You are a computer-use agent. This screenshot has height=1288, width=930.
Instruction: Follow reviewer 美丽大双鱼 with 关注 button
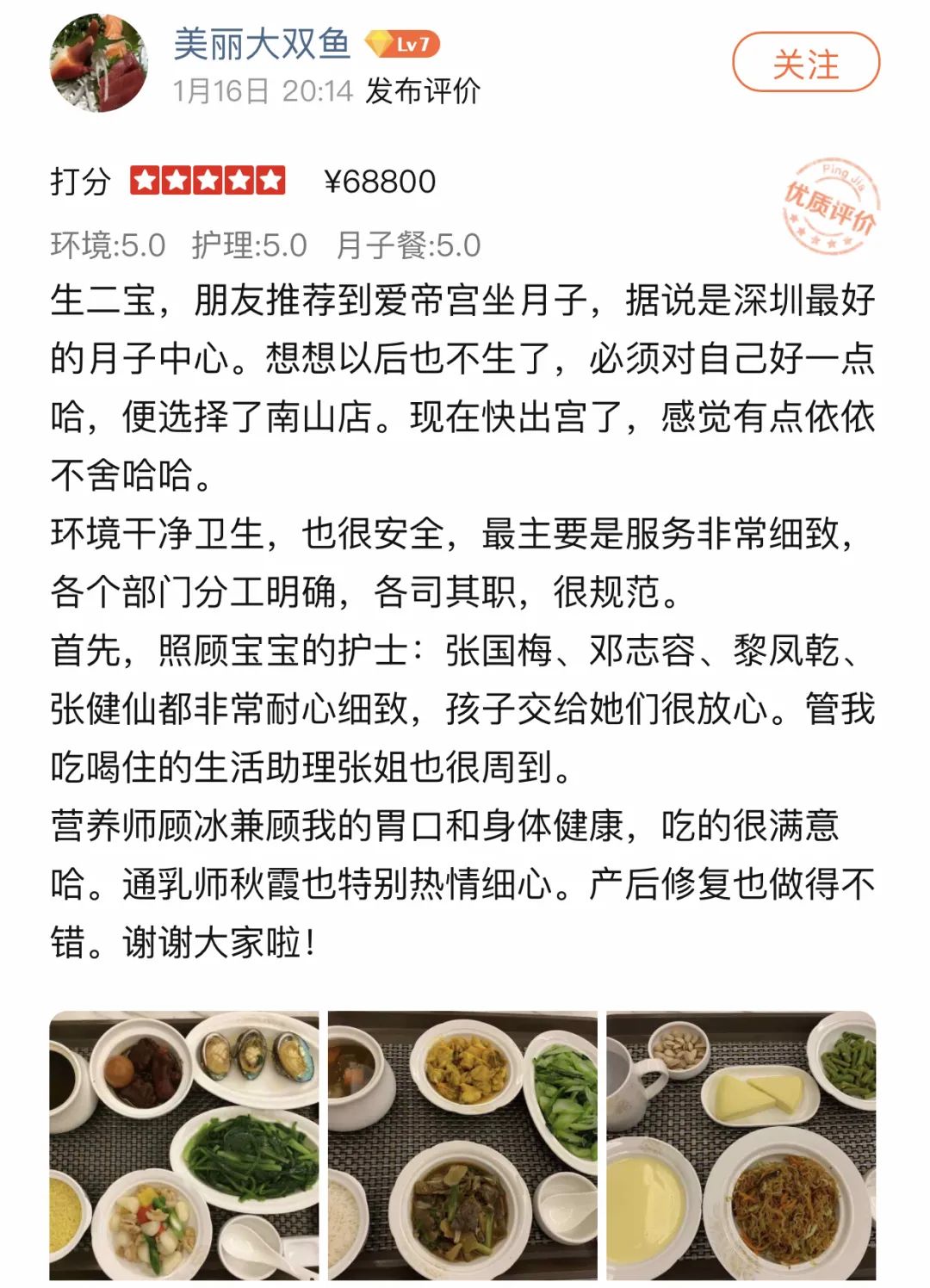[806, 62]
